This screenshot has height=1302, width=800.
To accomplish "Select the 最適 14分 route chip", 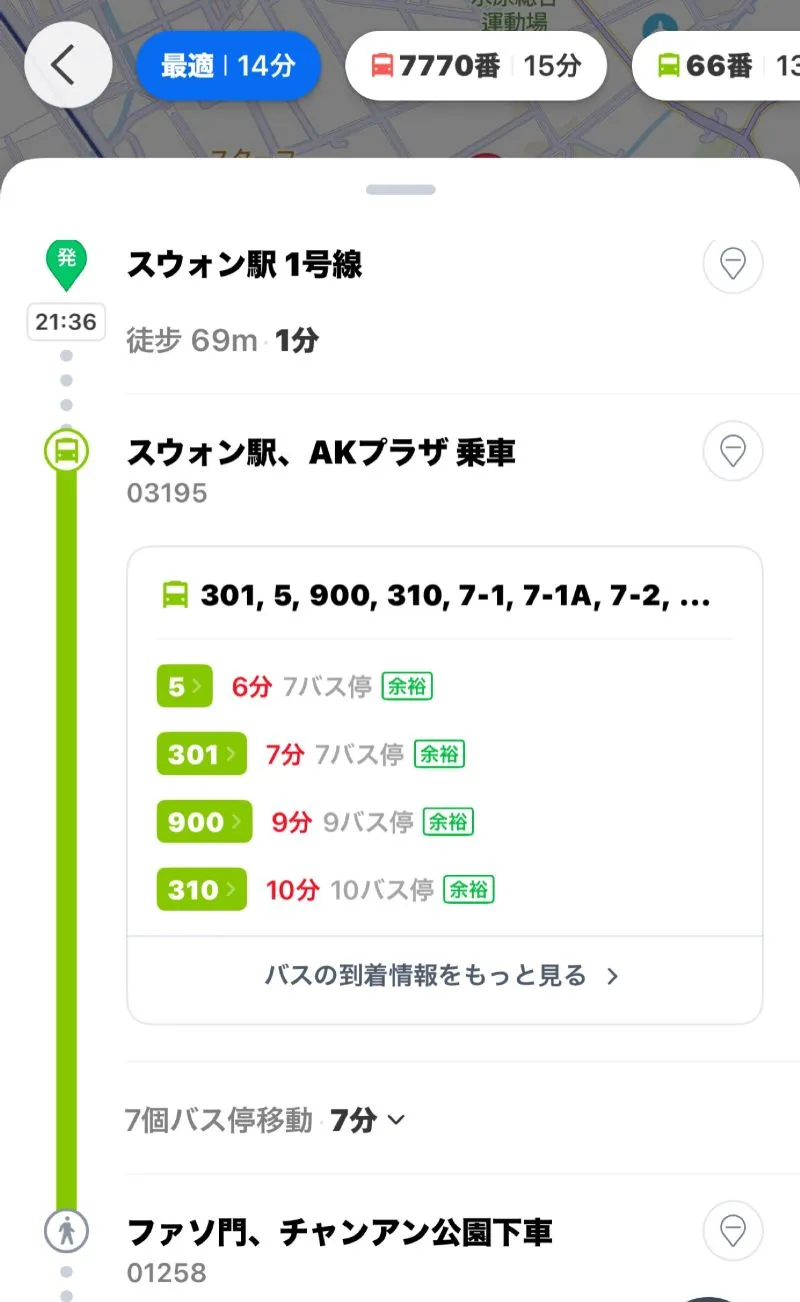I will (x=228, y=66).
